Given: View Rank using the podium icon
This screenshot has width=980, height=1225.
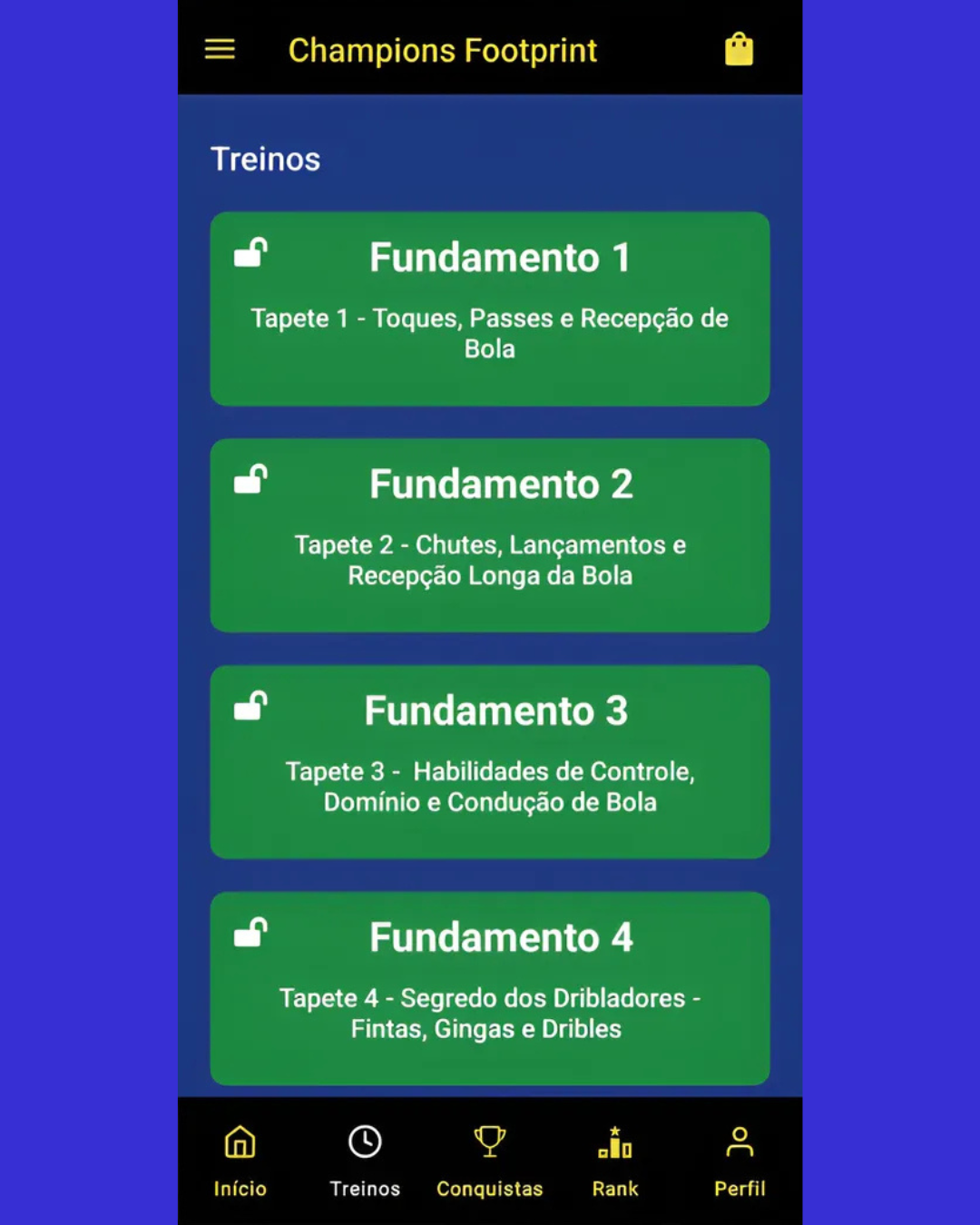Looking at the screenshot, I should 614,1142.
